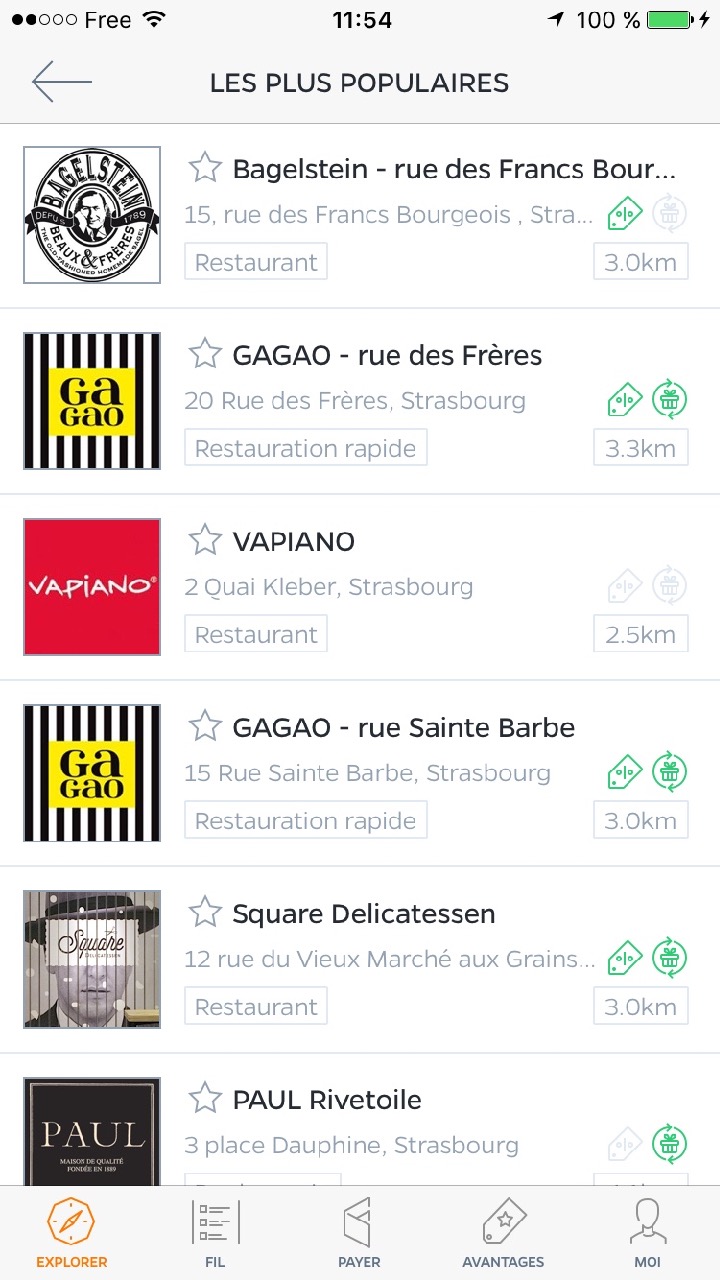Viewport: 720px width, 1280px height.
Task: Star GAGAO - rue Sainte Barbe
Action: coord(205,726)
